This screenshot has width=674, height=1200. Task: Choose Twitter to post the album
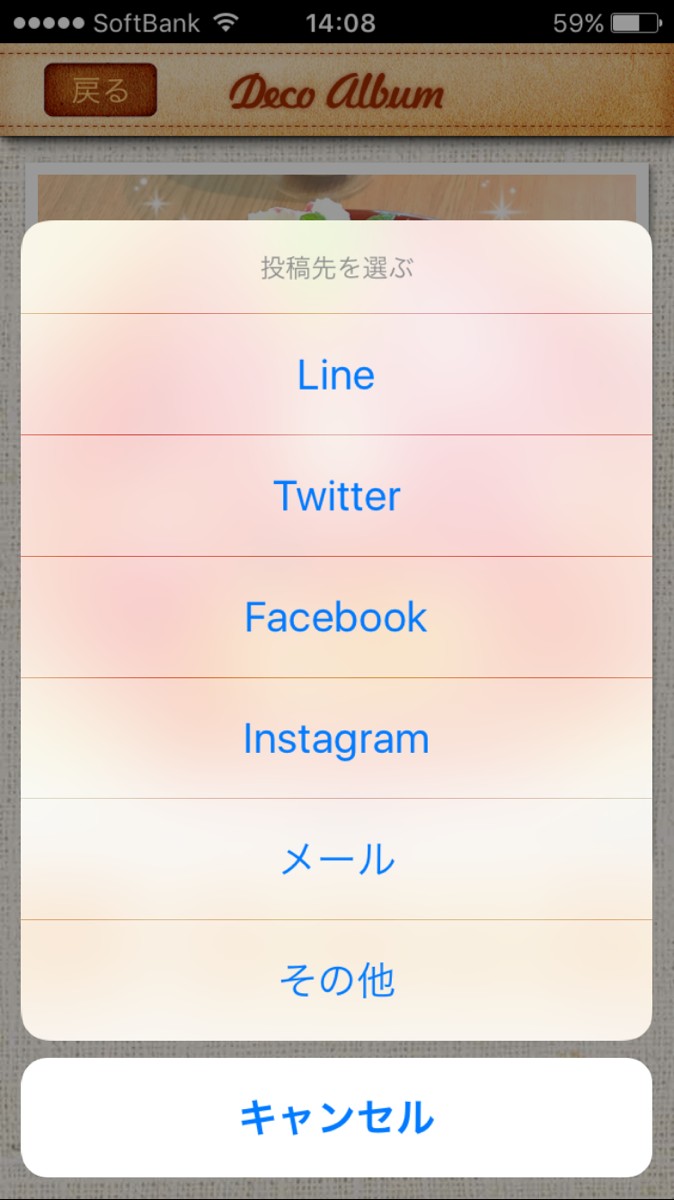(336, 496)
